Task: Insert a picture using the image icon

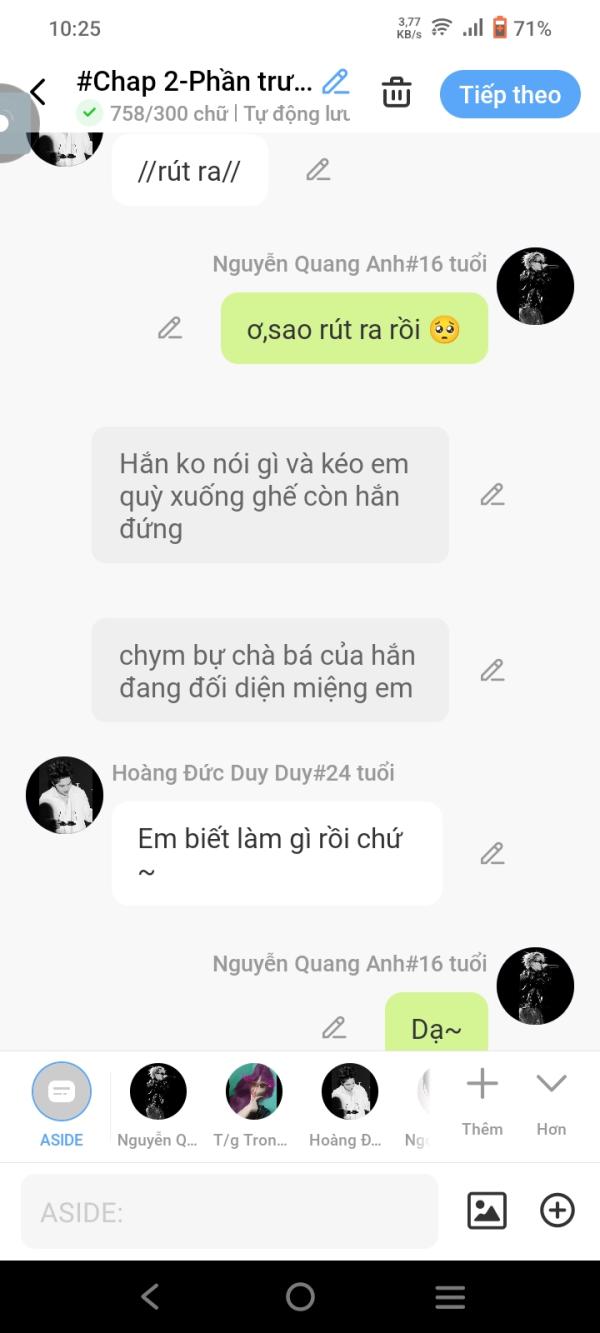Action: (x=487, y=1211)
